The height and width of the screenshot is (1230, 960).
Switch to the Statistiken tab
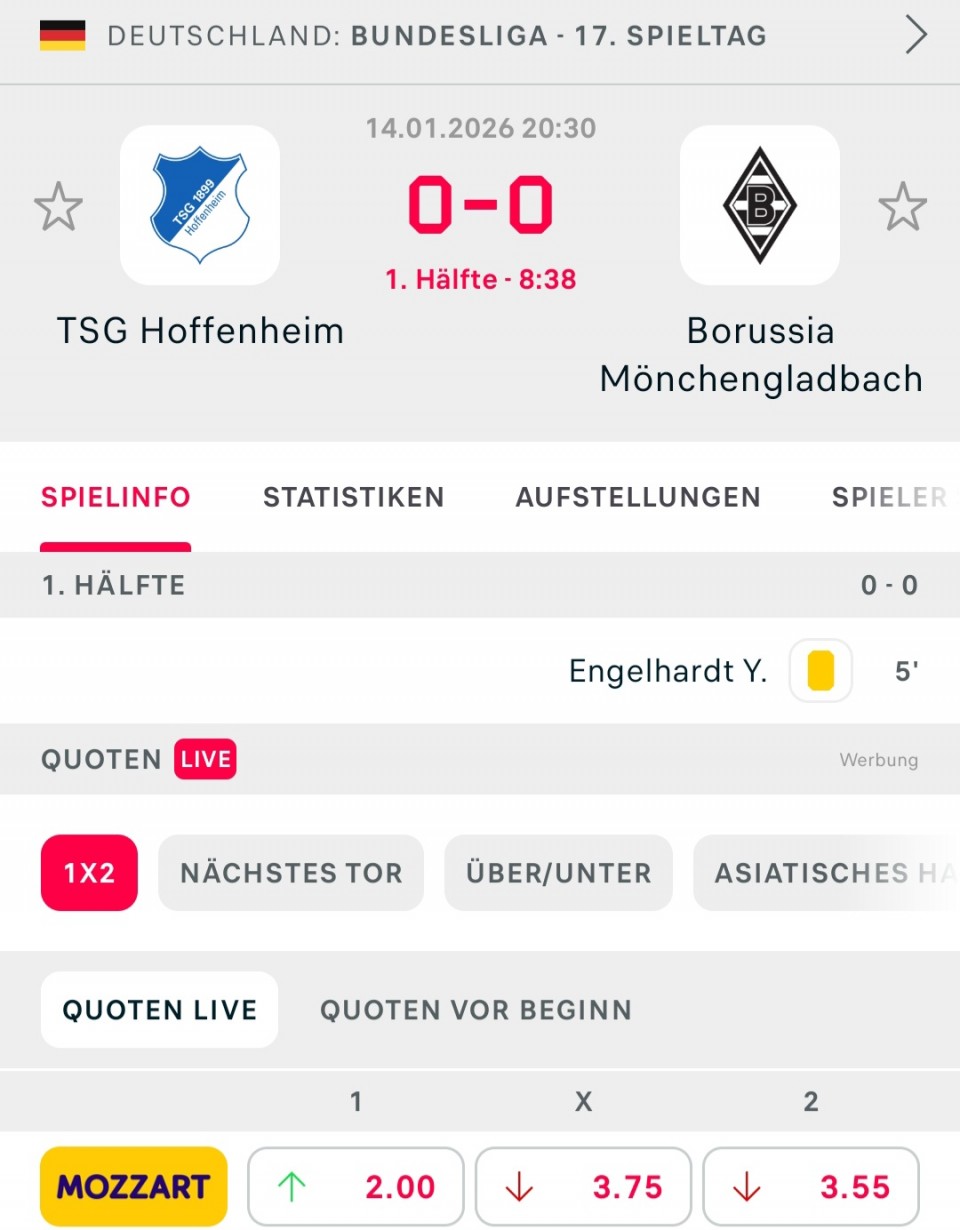pyautogui.click(x=353, y=497)
